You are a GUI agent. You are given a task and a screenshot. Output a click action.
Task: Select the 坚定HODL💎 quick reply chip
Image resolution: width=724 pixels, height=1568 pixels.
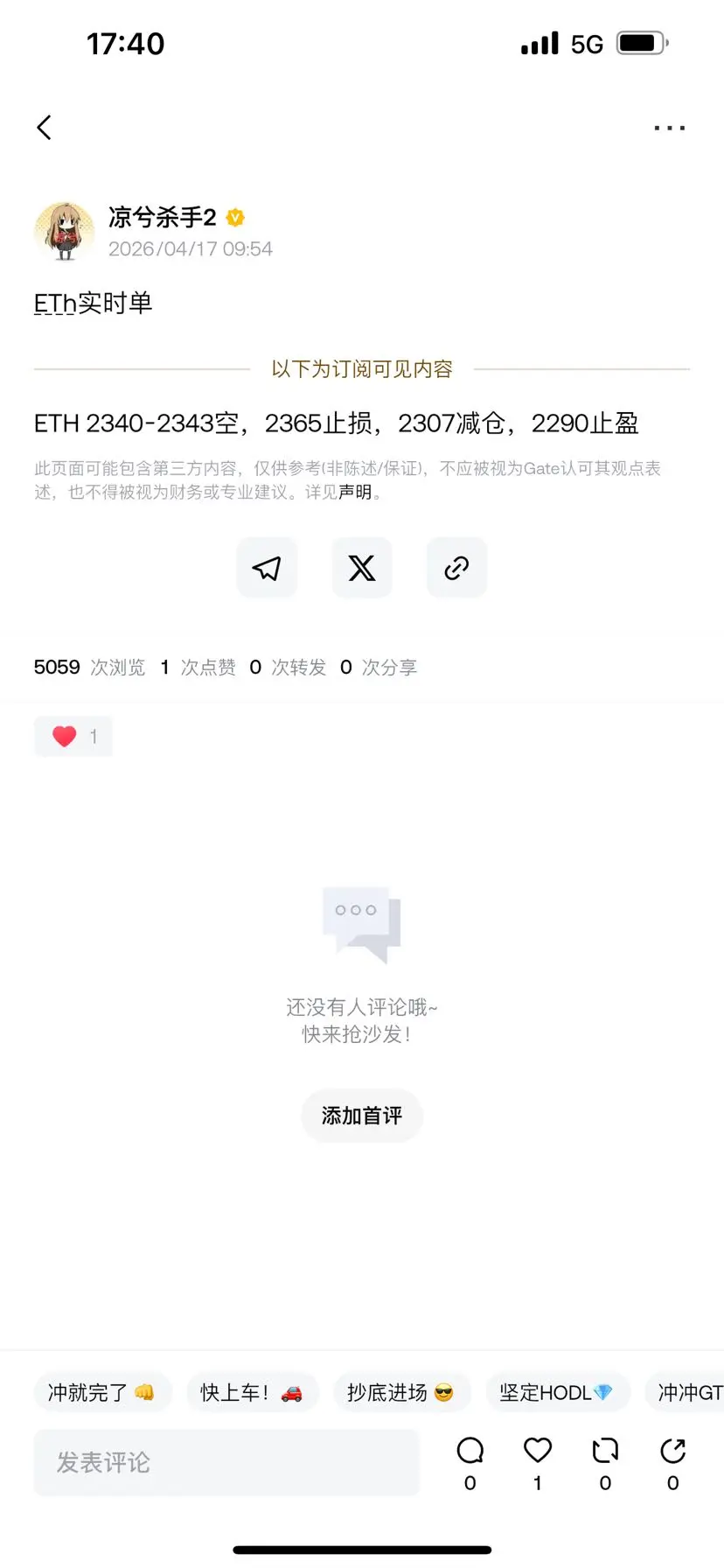tap(557, 1392)
